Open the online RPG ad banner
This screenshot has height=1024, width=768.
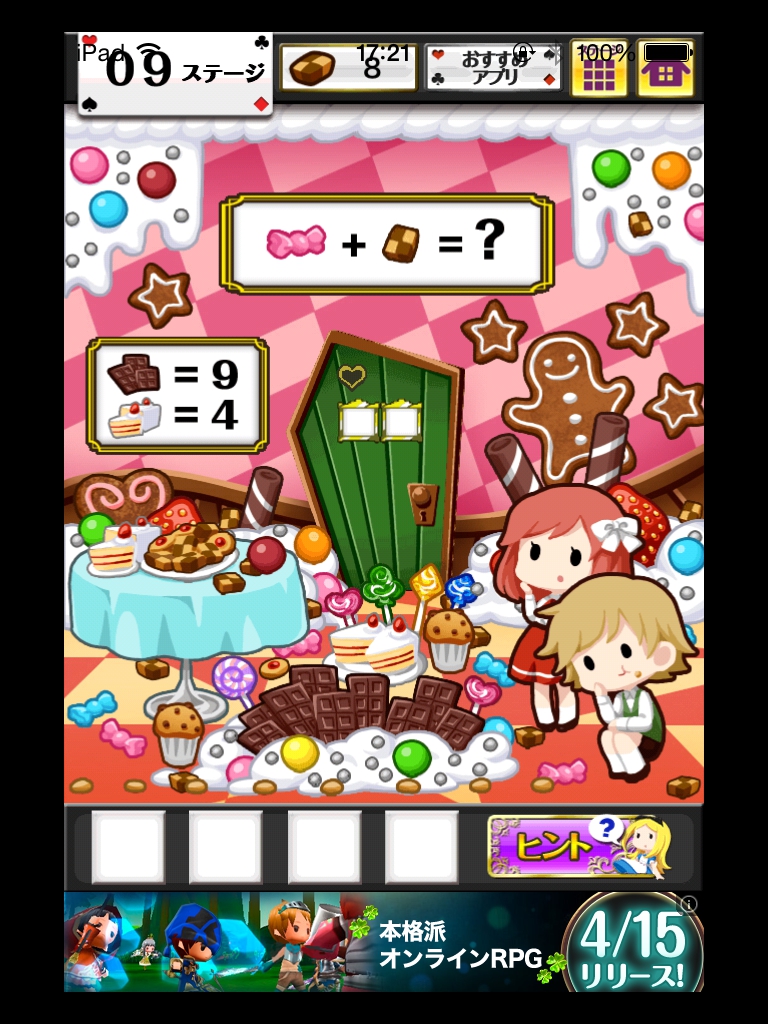(x=383, y=942)
